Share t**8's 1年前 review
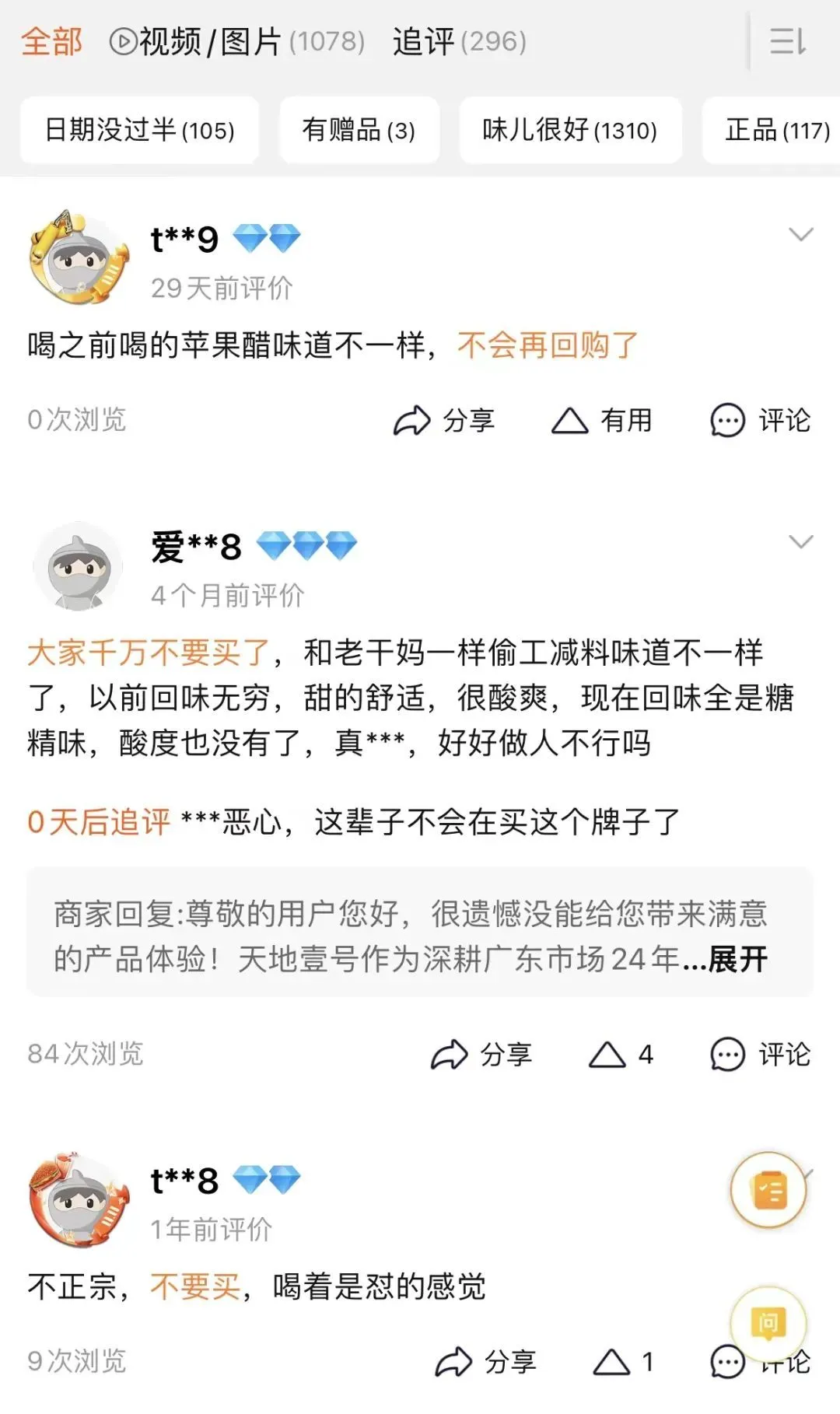The height and width of the screenshot is (1414, 840). pos(485,1362)
